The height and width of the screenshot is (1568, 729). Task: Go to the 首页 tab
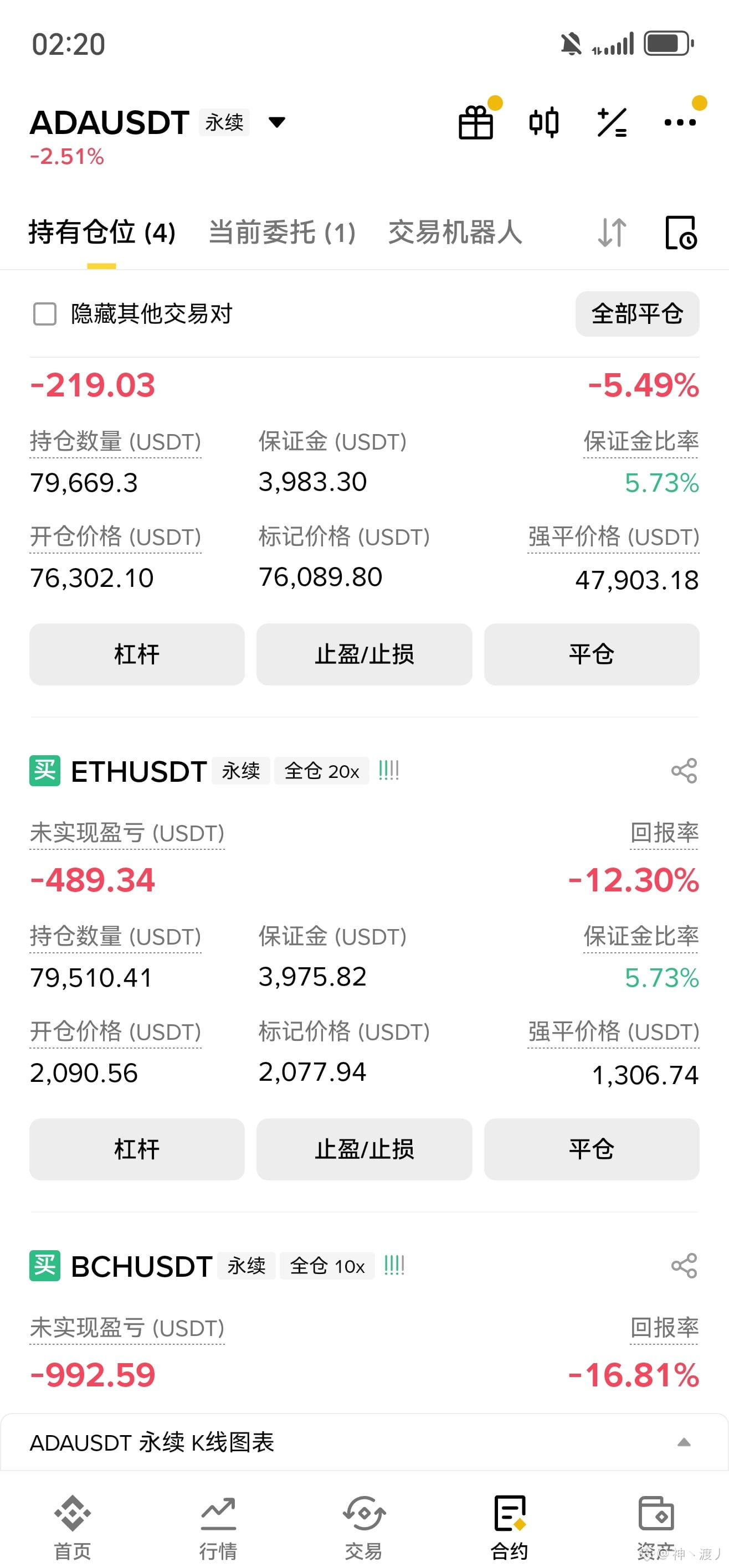click(73, 1528)
